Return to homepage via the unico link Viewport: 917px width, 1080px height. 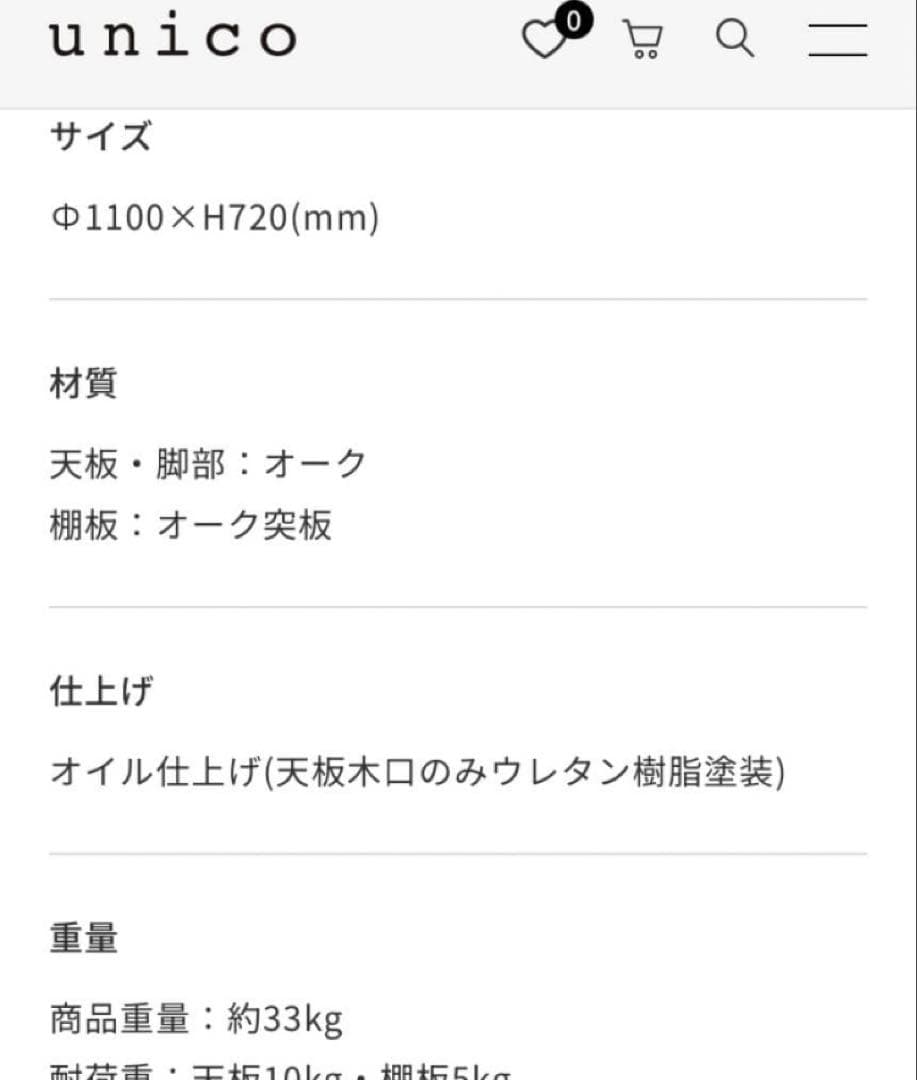click(x=170, y=35)
